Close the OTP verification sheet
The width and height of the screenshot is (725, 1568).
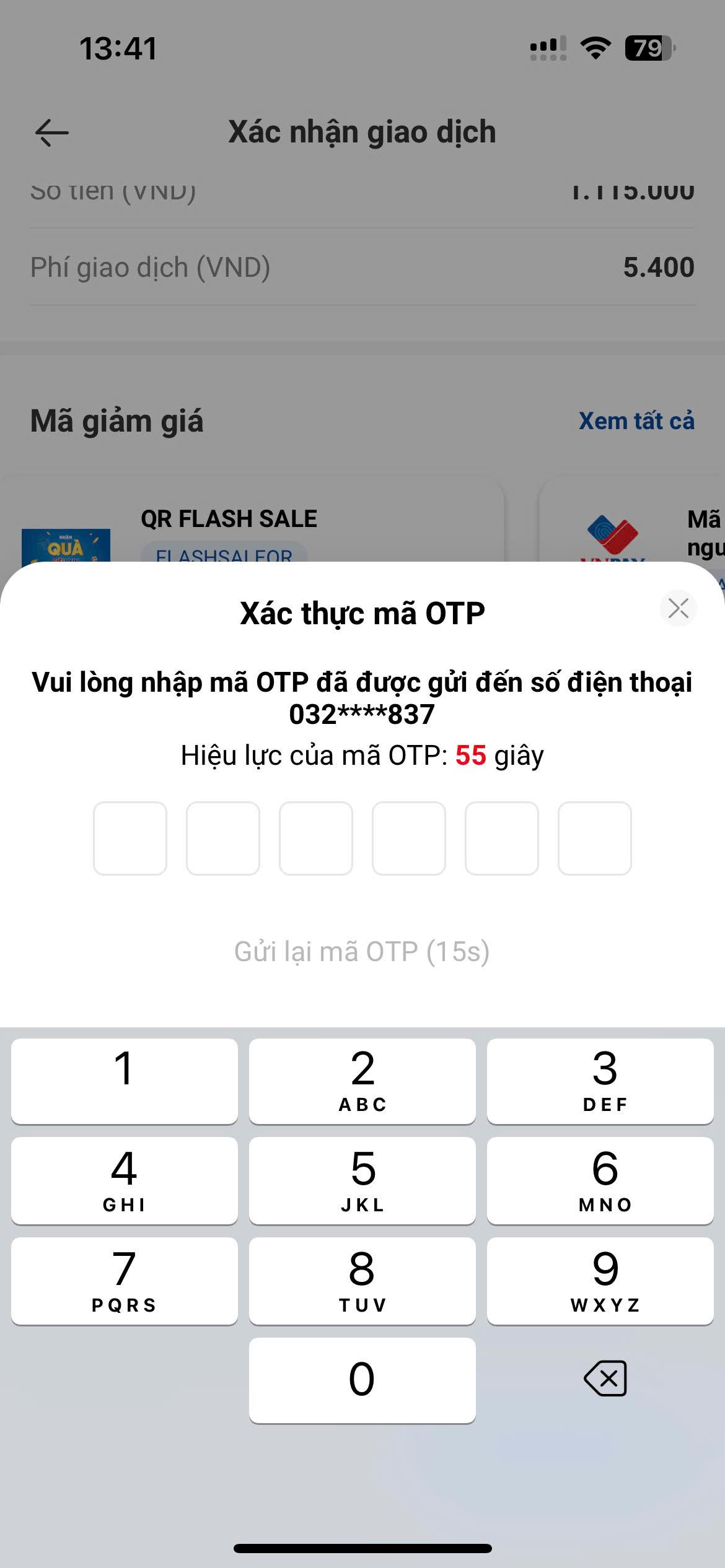point(678,608)
